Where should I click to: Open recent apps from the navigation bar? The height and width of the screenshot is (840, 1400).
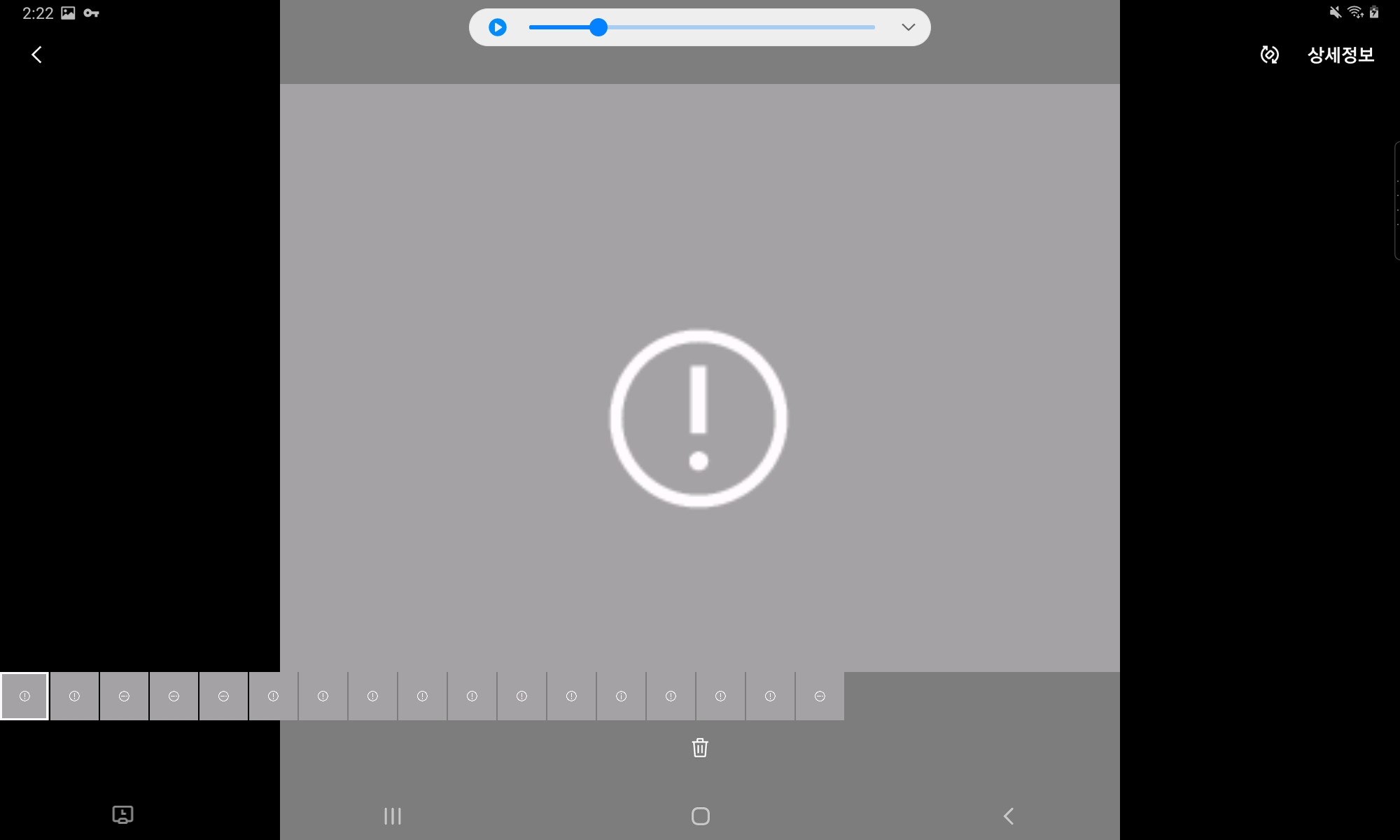(393, 816)
